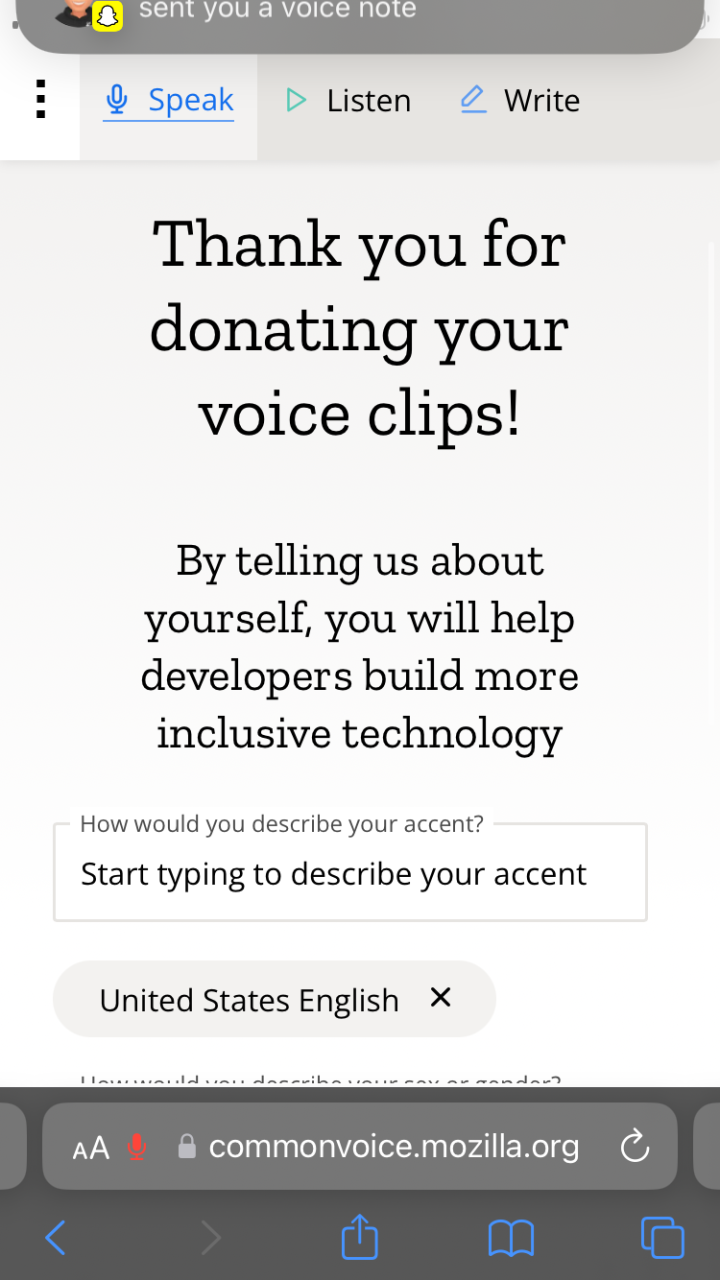Share this page
720x1280 pixels.
tap(360, 1236)
